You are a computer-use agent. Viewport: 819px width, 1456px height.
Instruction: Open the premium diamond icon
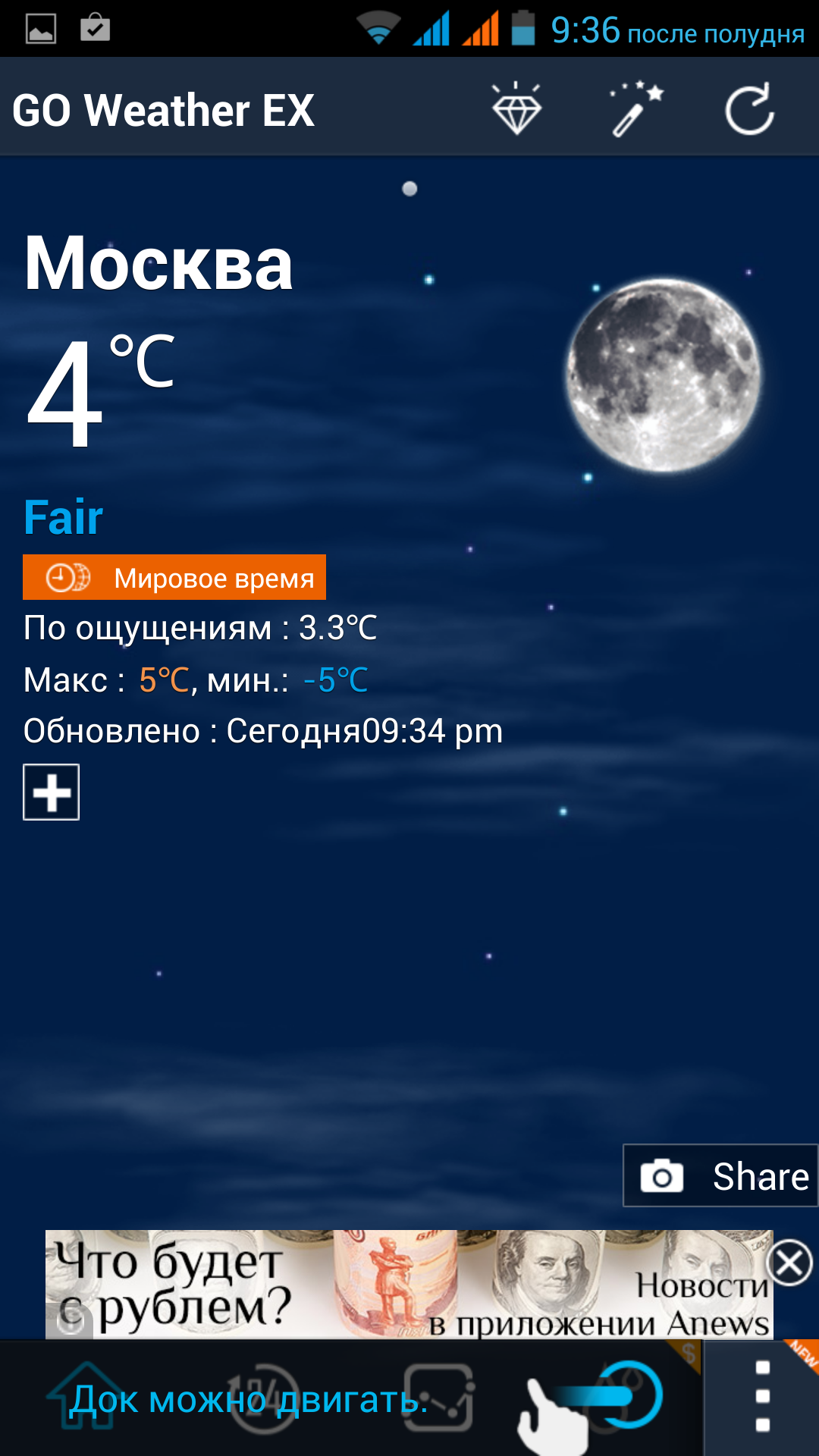[516, 110]
